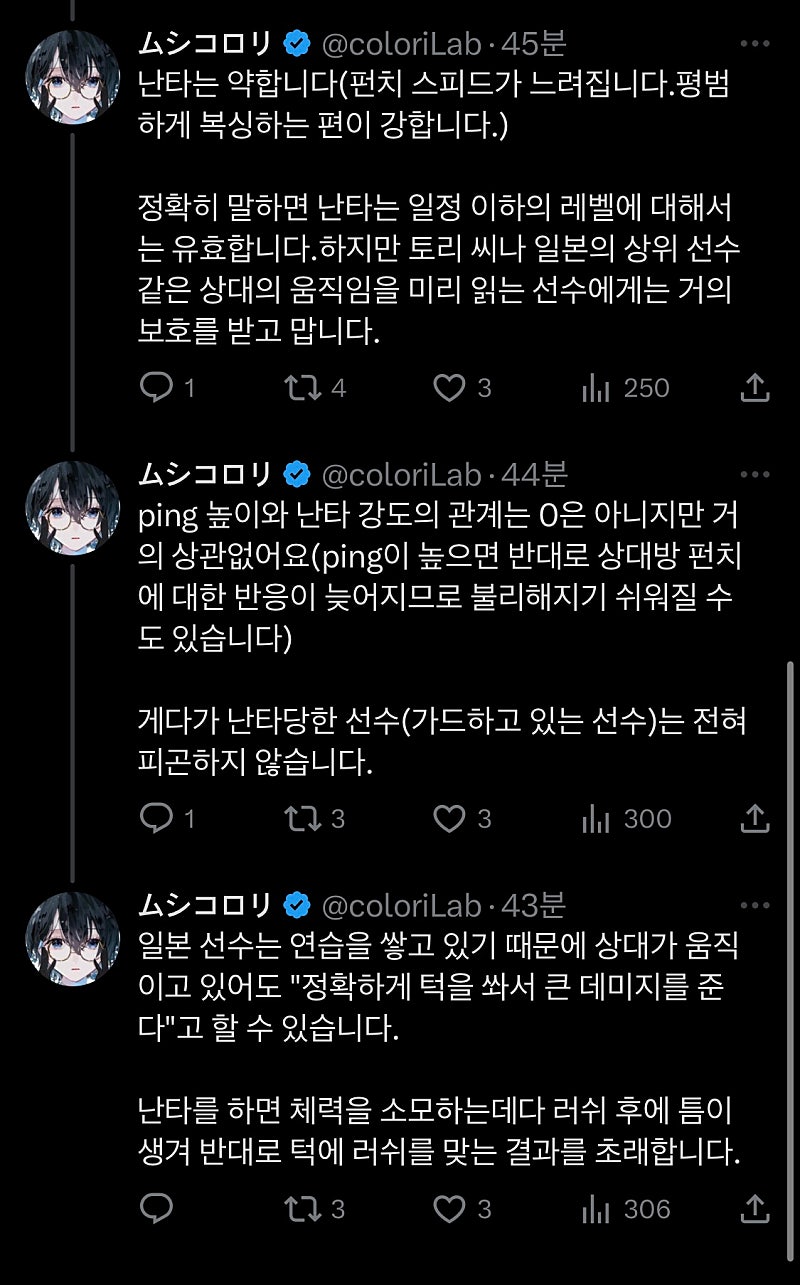View analytics showing 250 views

click(626, 387)
